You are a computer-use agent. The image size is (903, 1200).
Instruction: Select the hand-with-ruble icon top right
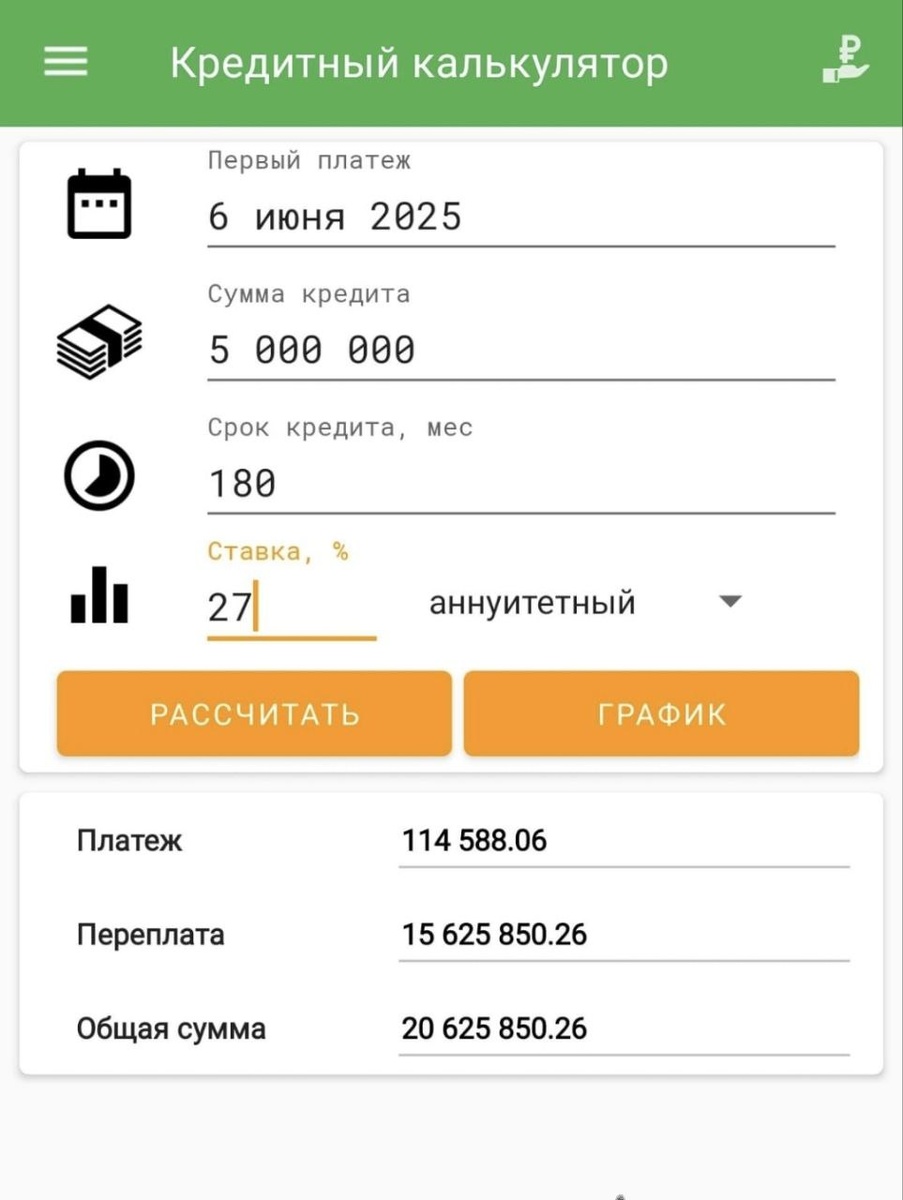pos(845,60)
